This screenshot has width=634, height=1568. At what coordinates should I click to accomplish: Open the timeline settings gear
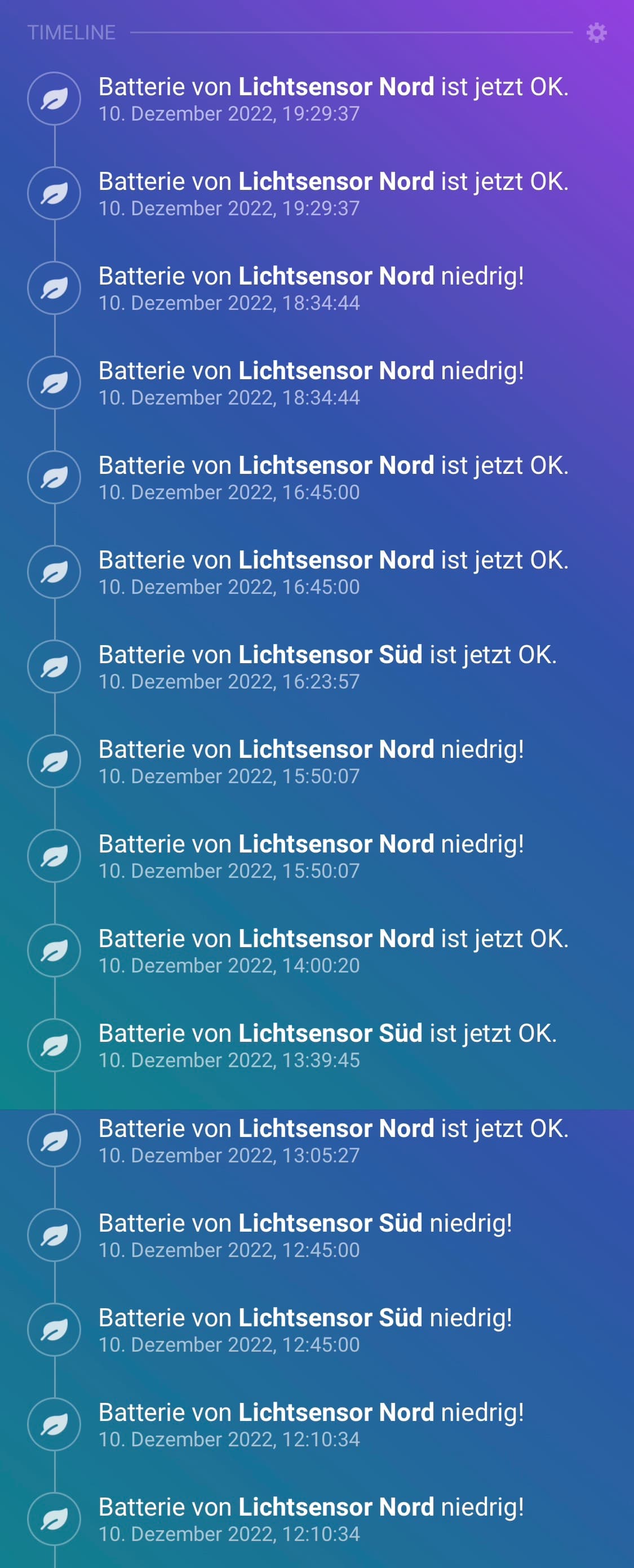tap(596, 32)
